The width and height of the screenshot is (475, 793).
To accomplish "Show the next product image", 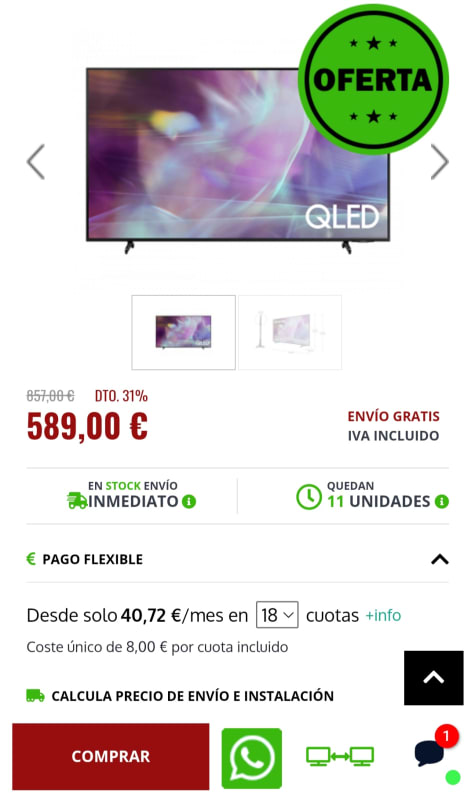I will (439, 162).
